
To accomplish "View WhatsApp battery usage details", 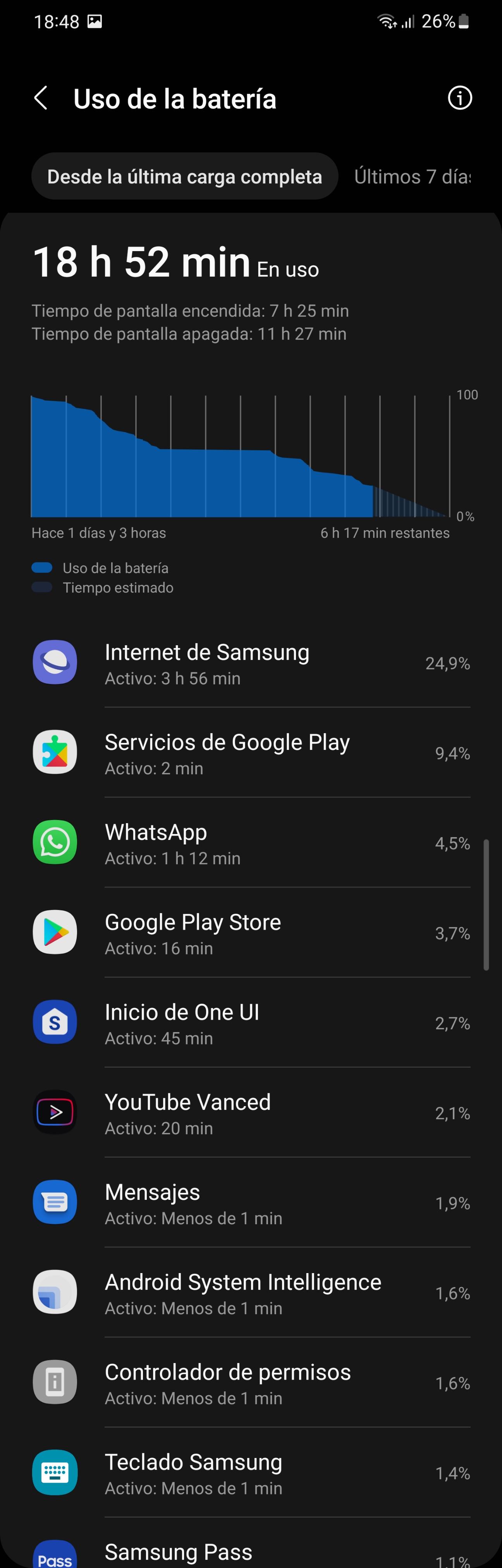I will coord(251,843).
